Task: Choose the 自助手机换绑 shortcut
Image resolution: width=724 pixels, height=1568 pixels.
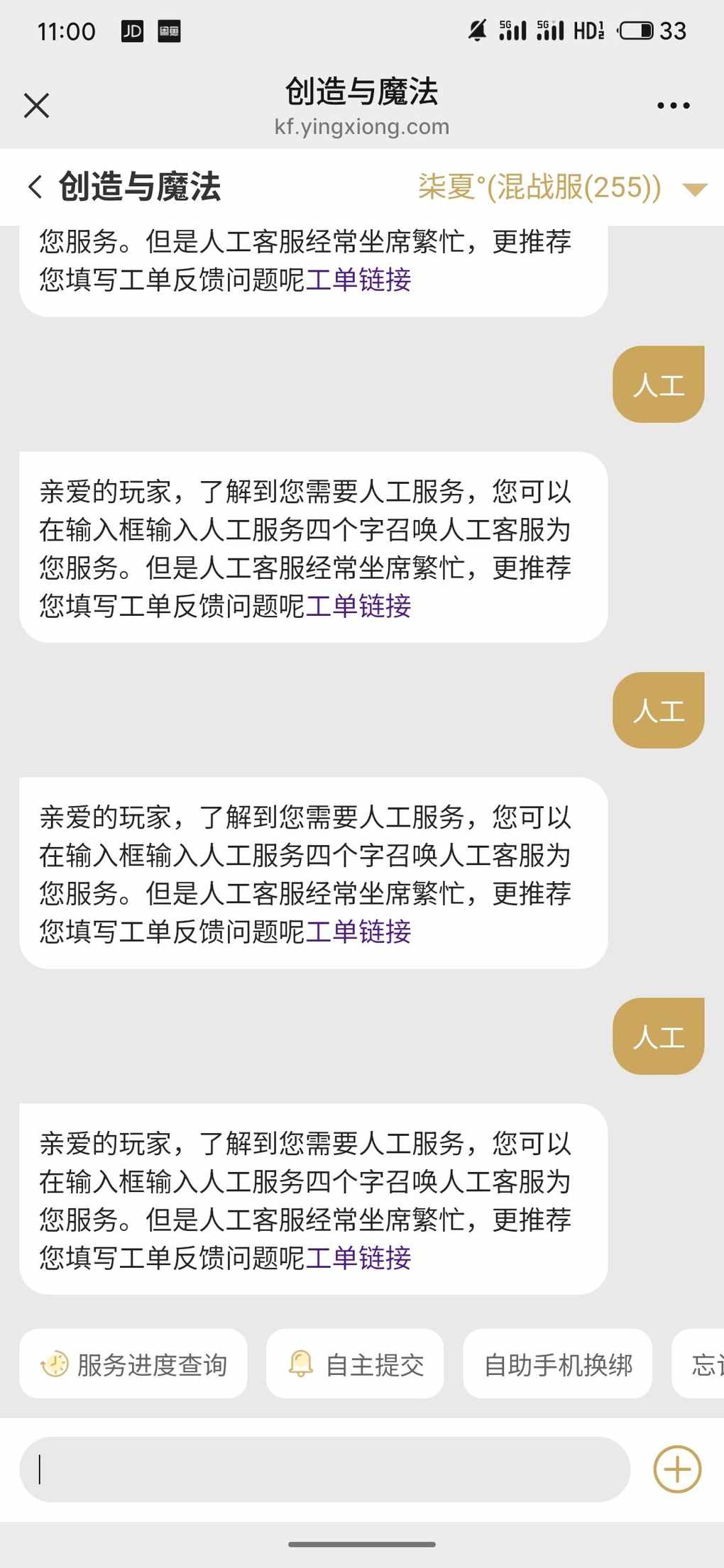Action: pyautogui.click(x=557, y=1364)
